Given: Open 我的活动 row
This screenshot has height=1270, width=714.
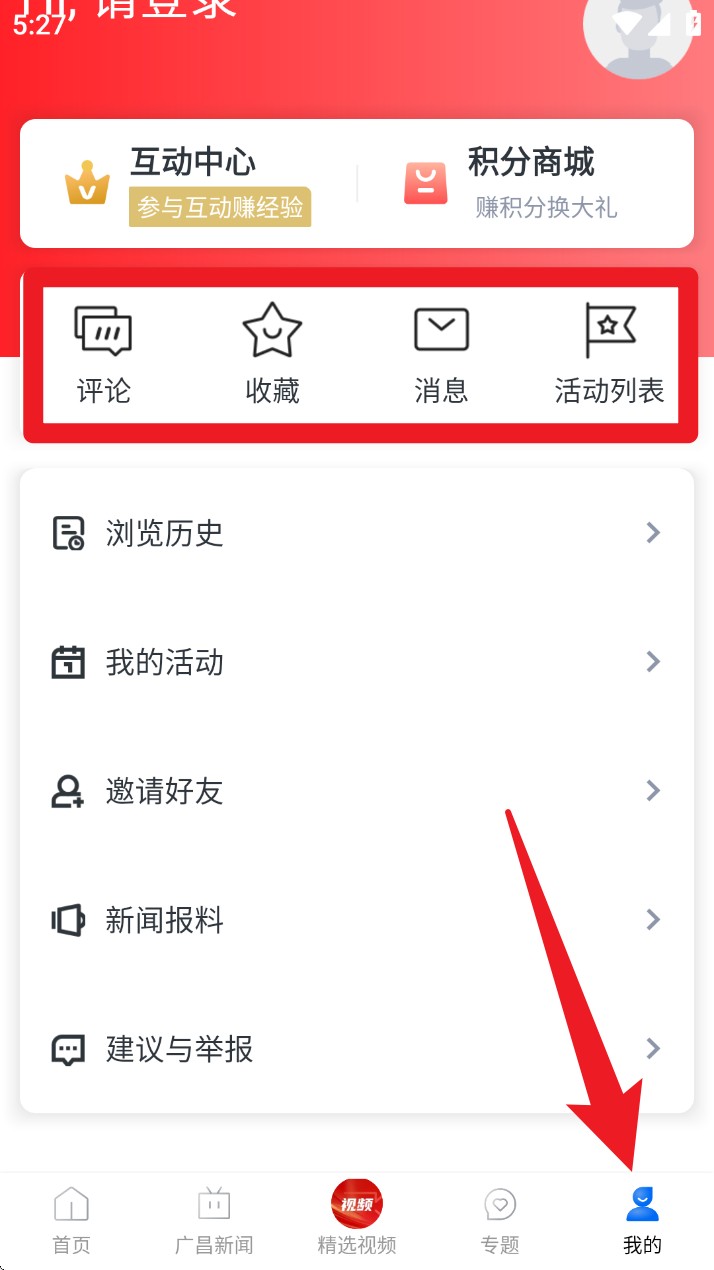Looking at the screenshot, I should pos(356,662).
